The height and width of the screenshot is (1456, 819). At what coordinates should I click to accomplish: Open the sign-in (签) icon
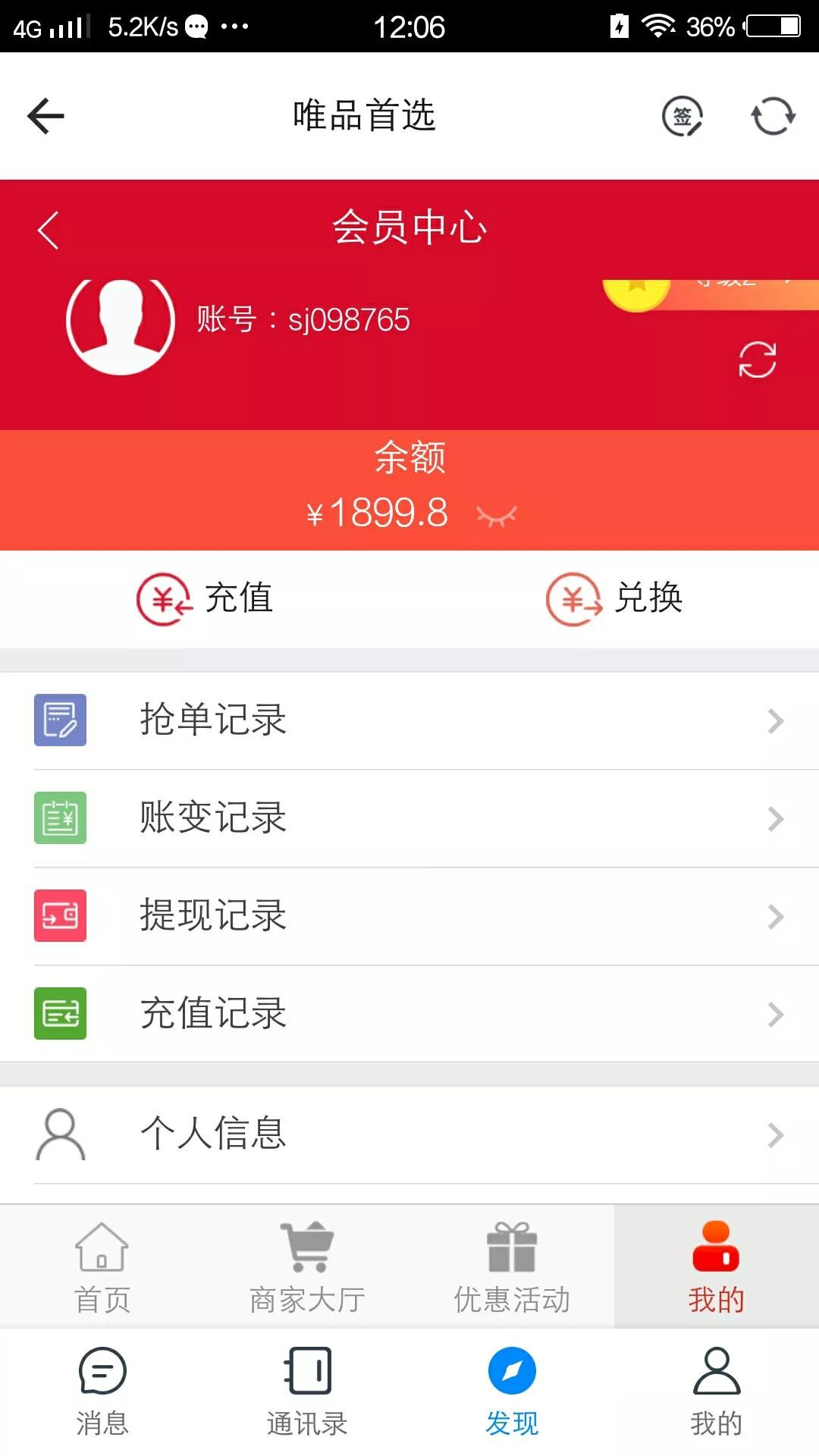[682, 116]
